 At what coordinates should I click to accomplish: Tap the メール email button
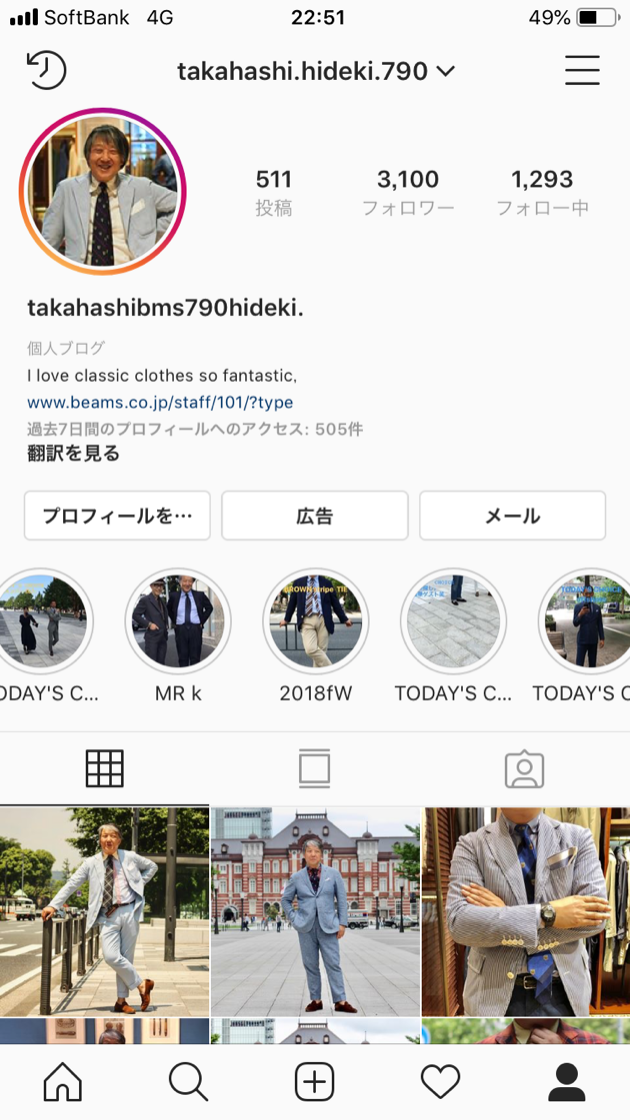(x=512, y=516)
